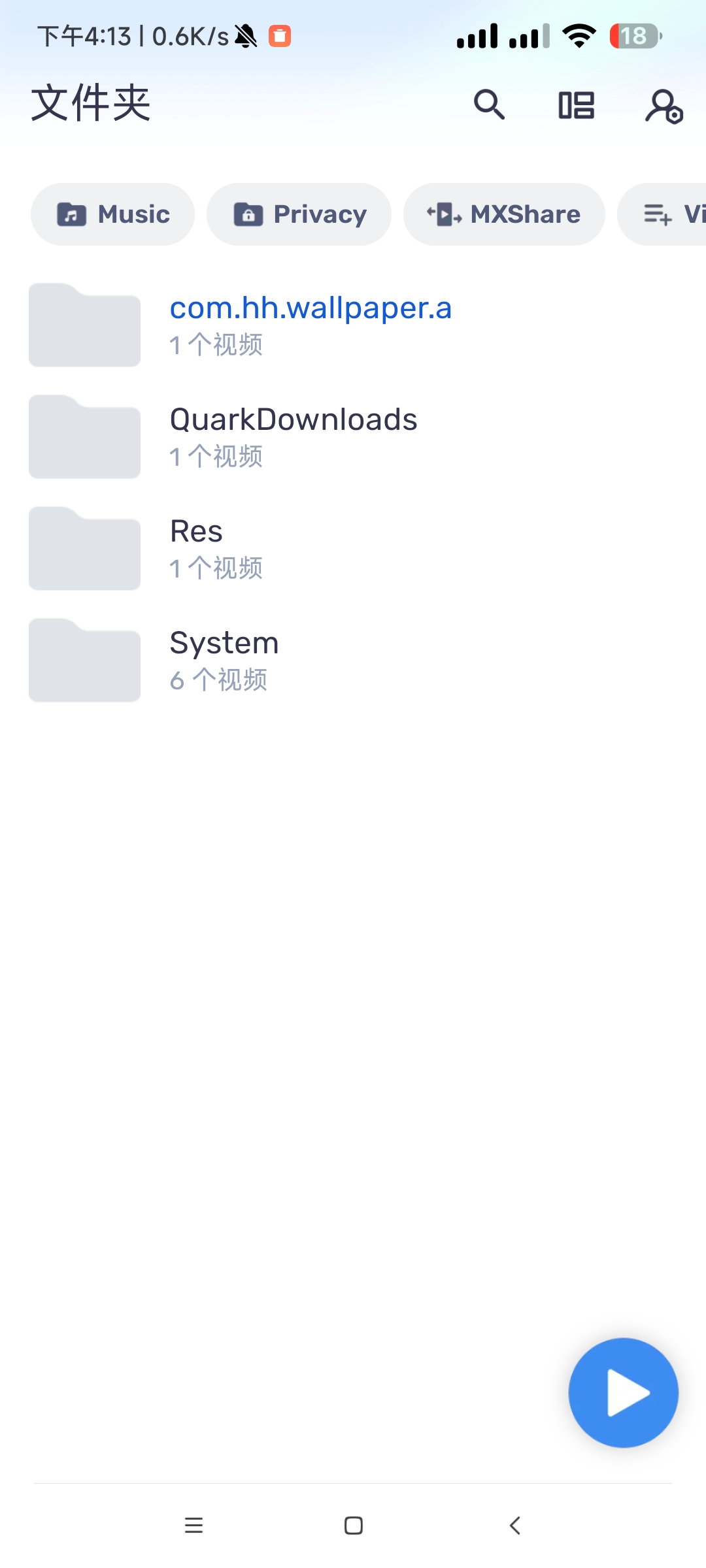Tap the blue play floating button
The image size is (706, 1568).
click(x=623, y=1392)
